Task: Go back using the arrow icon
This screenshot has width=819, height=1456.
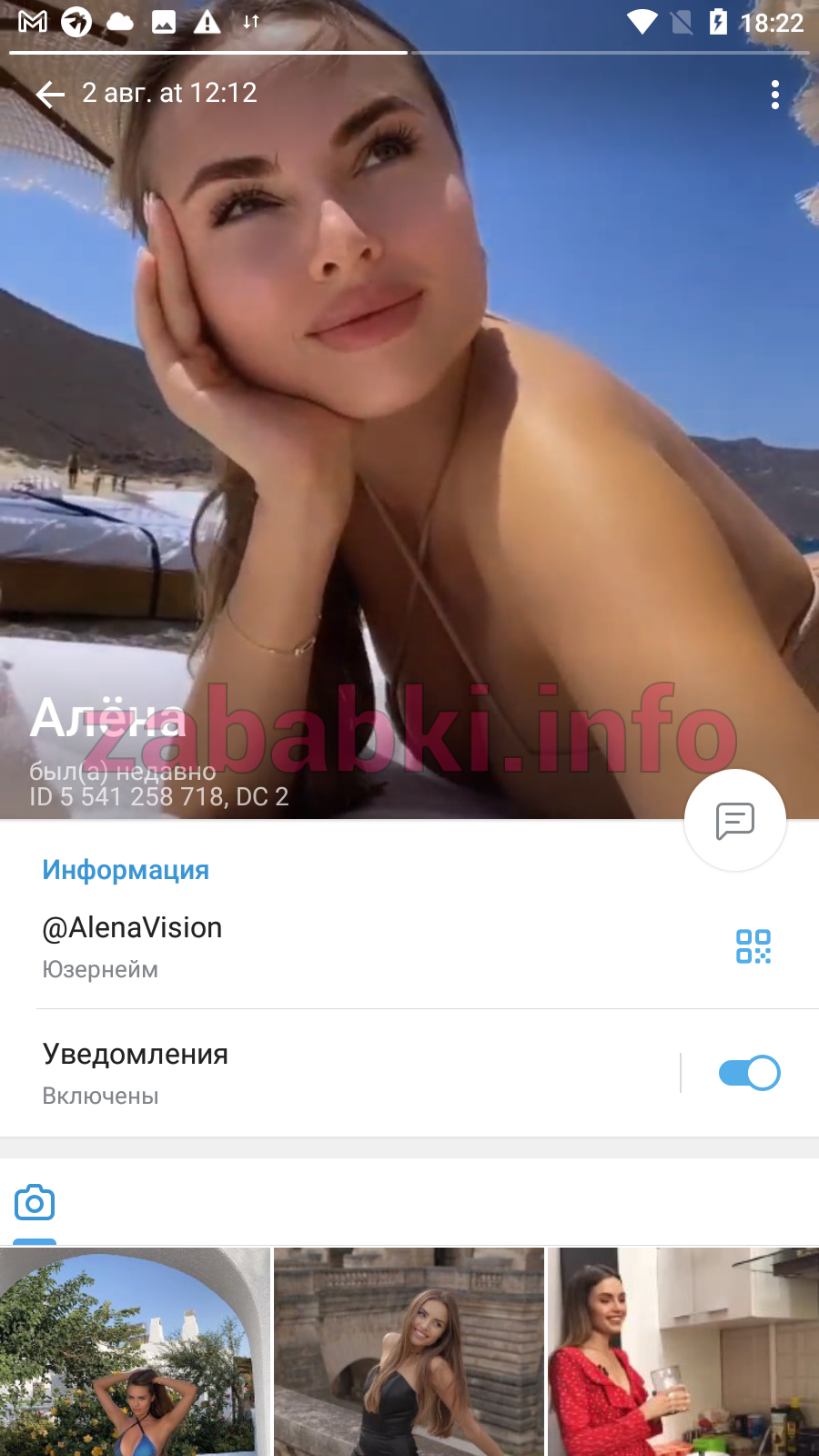Action: [50, 94]
